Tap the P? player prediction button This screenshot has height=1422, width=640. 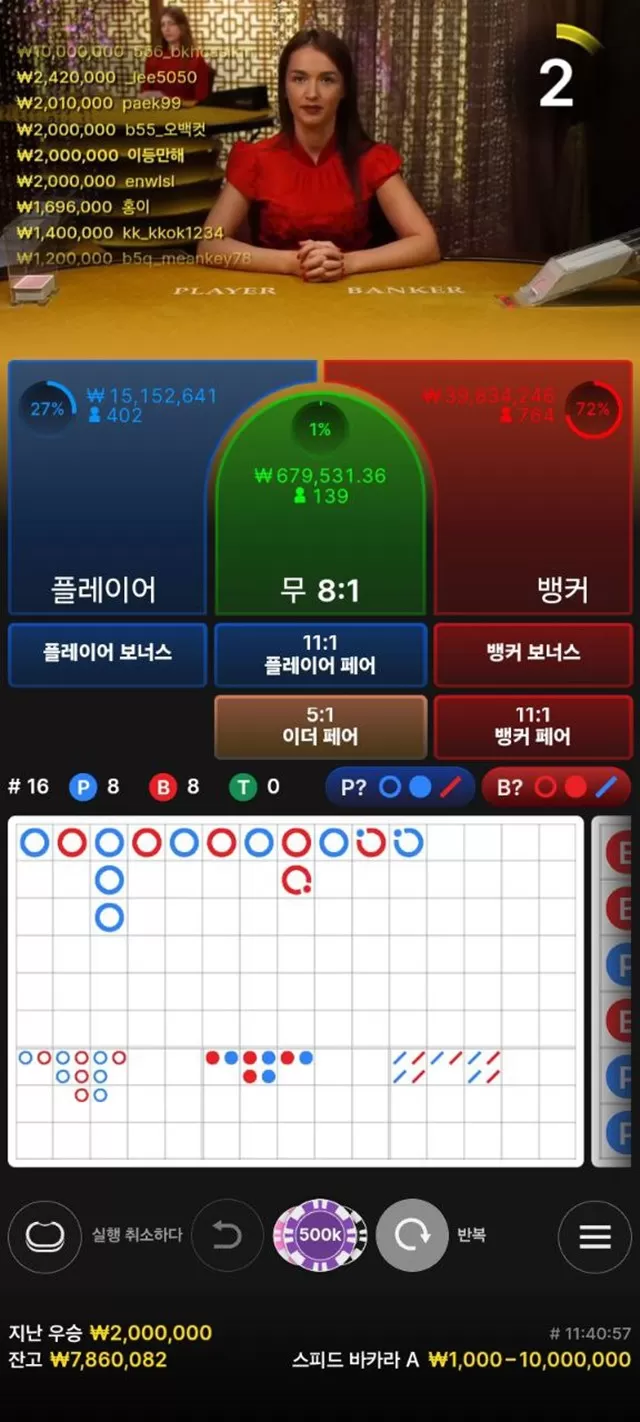pos(400,787)
